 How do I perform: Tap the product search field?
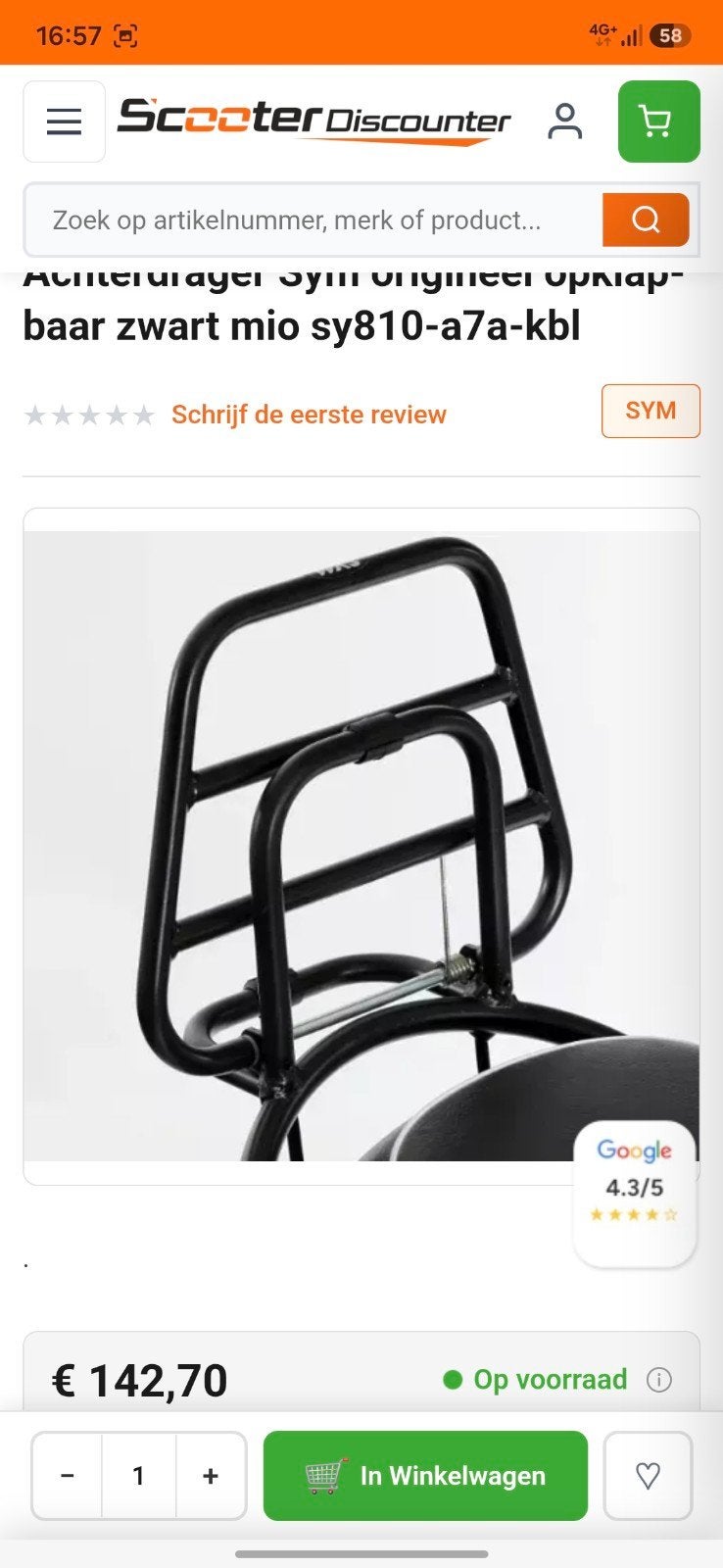pos(313,220)
